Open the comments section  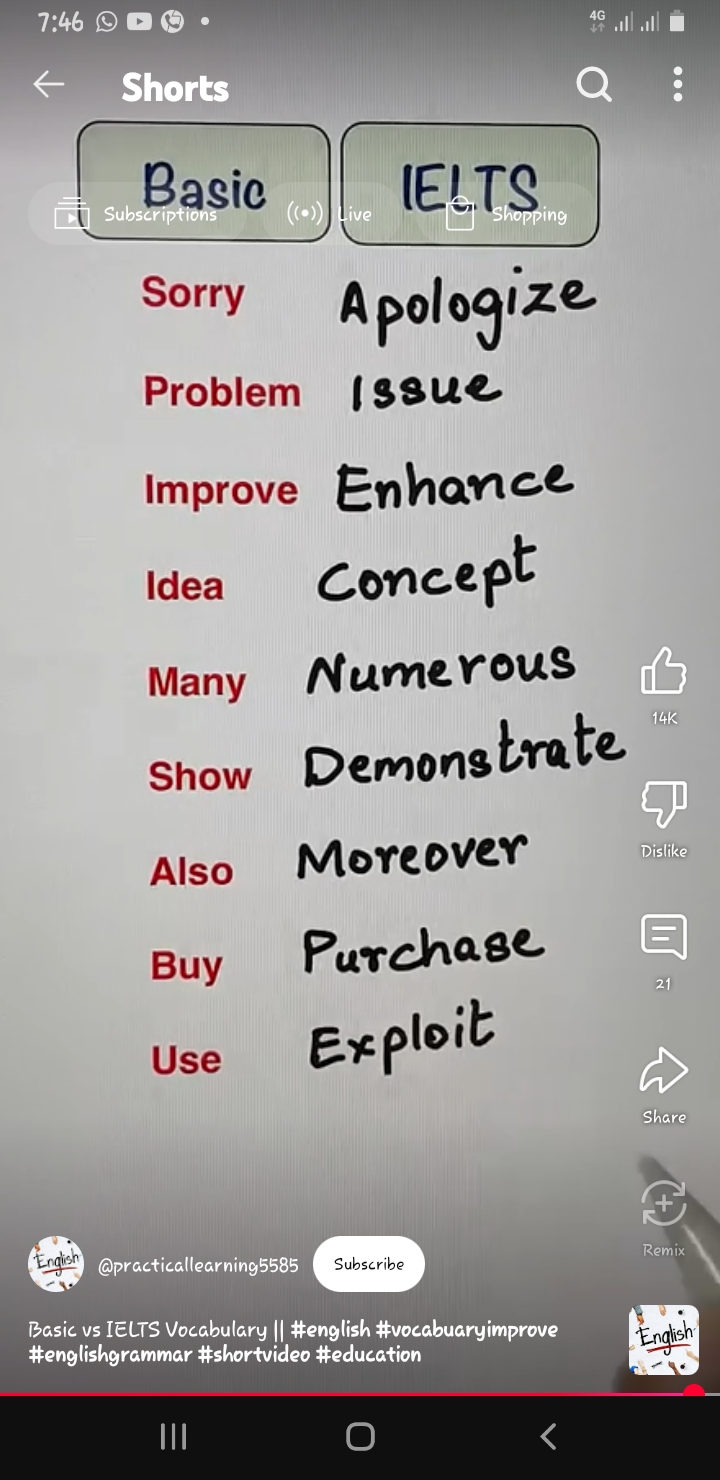click(663, 938)
